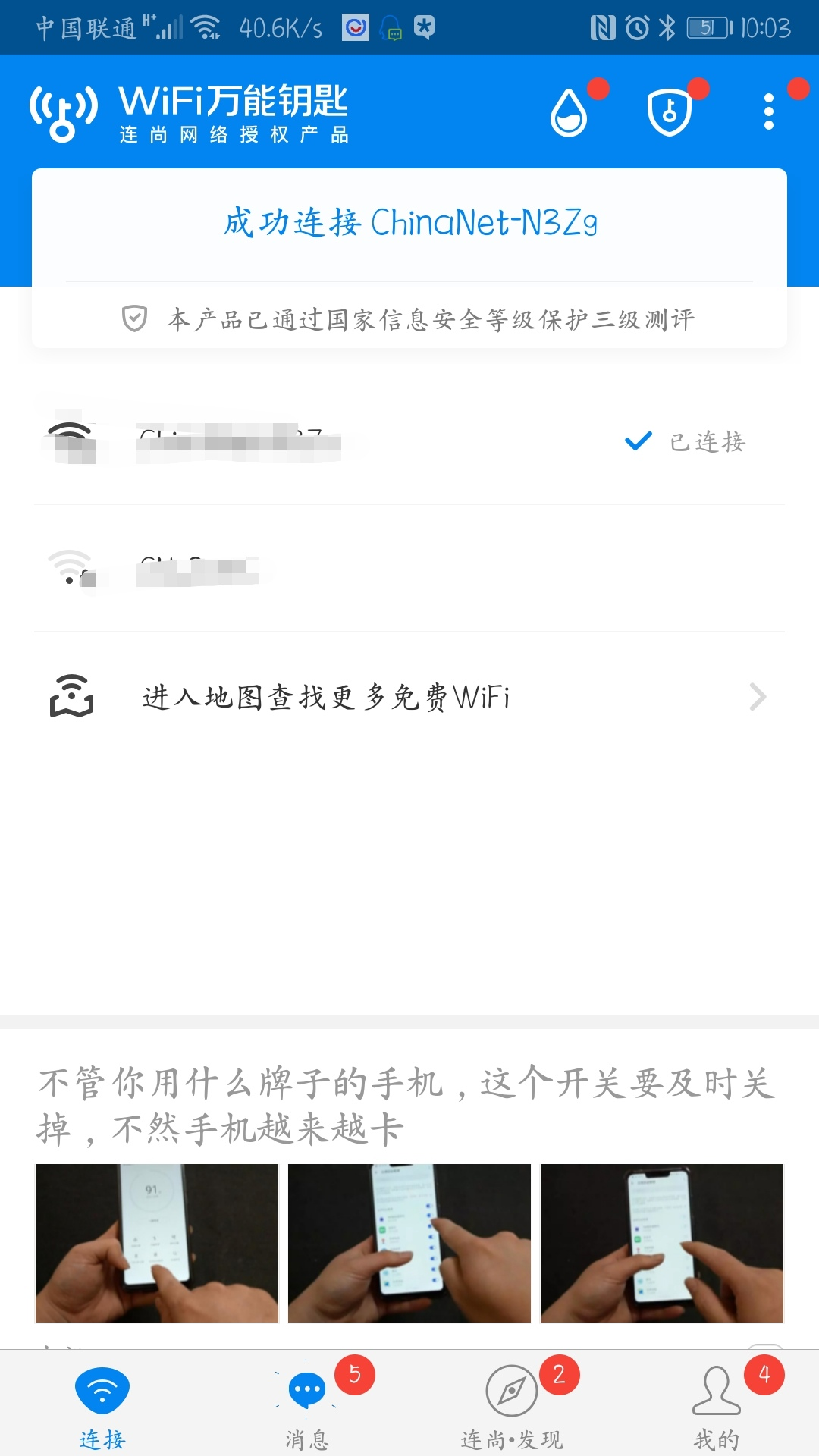Open the three-dot overflow menu

pyautogui.click(x=769, y=112)
